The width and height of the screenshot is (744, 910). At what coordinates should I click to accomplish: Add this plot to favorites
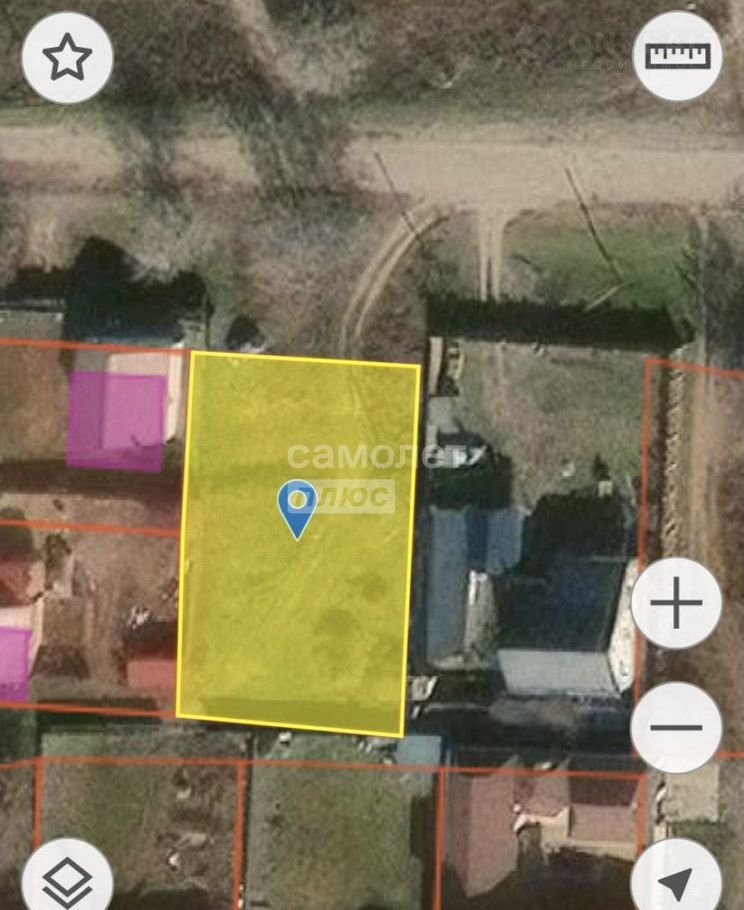pos(67,58)
